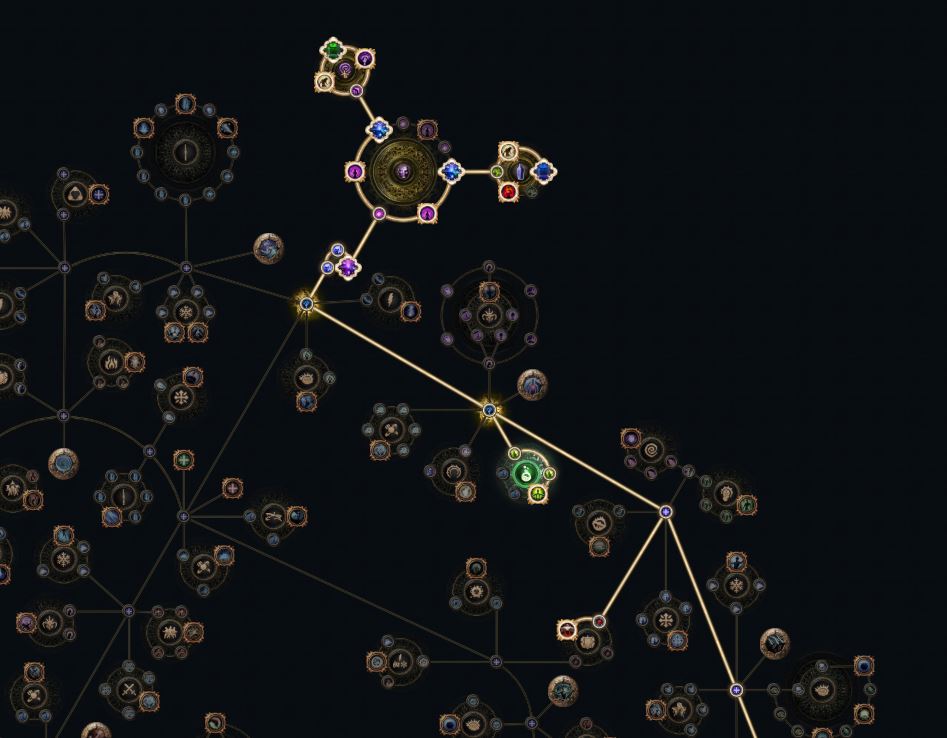Select the green emerald jewel node
This screenshot has height=738, width=947.
pyautogui.click(x=333, y=50)
